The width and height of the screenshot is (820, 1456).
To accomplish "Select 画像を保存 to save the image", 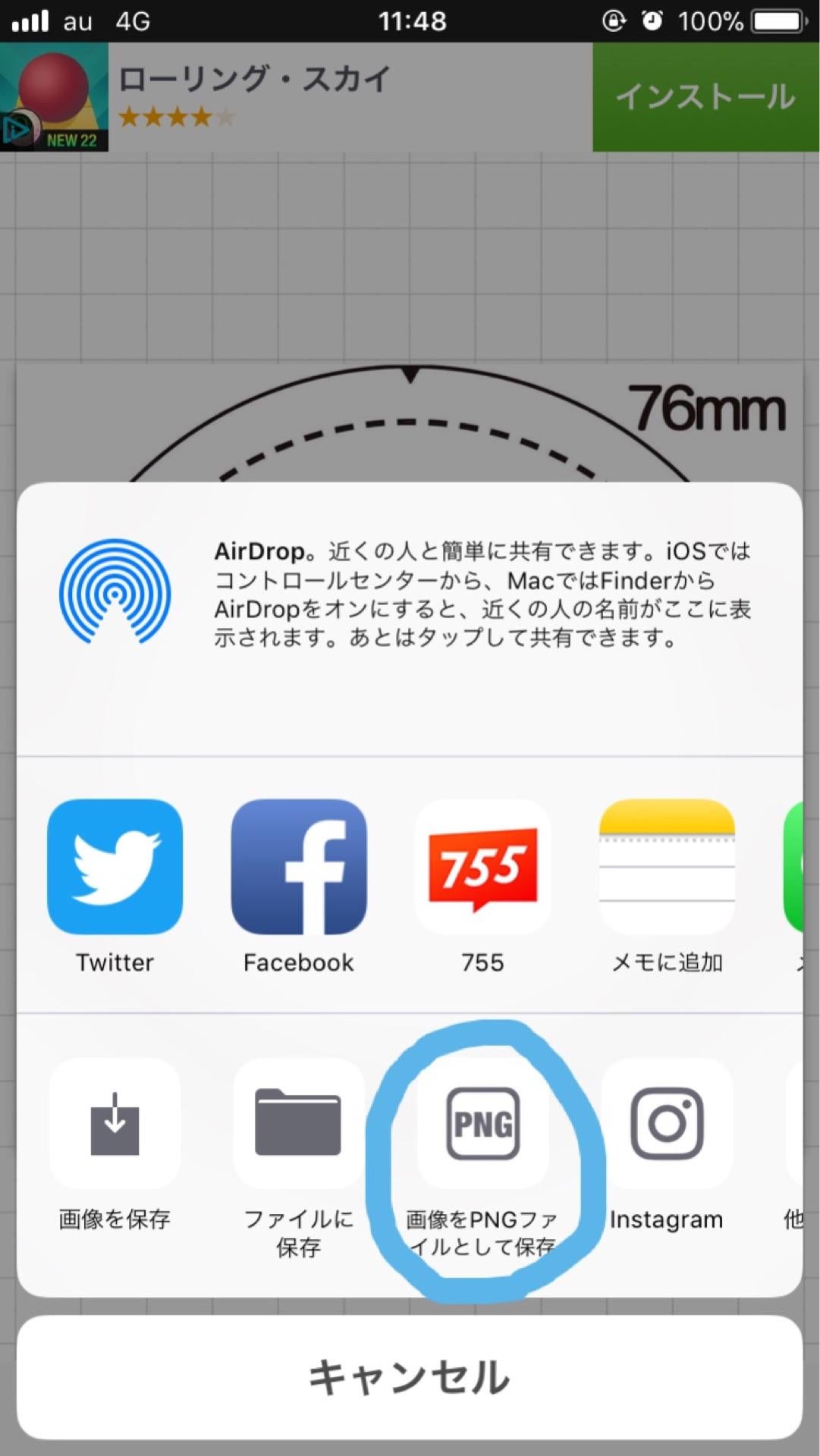I will tap(115, 1125).
